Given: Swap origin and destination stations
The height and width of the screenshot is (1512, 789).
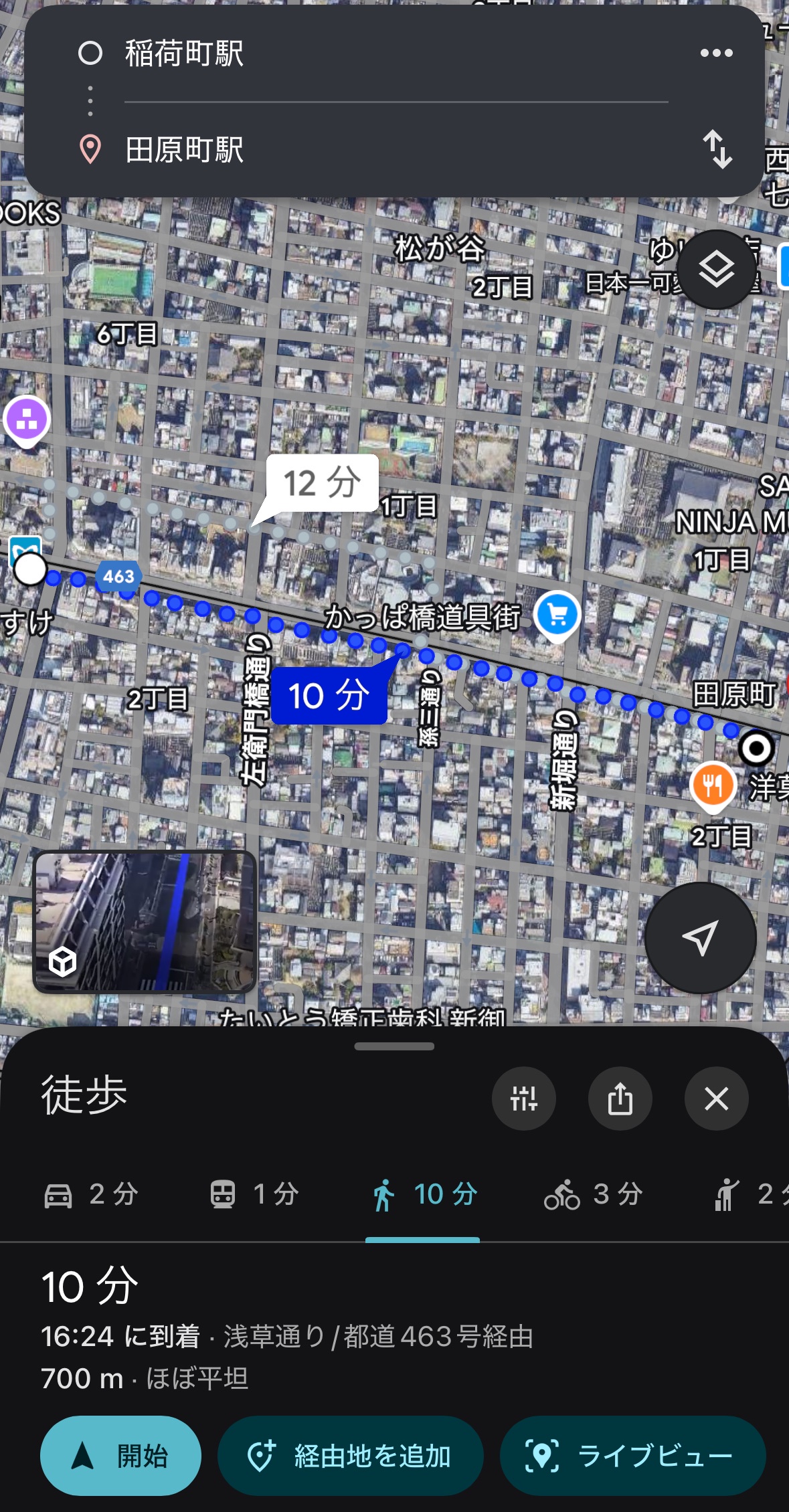Looking at the screenshot, I should 717,149.
